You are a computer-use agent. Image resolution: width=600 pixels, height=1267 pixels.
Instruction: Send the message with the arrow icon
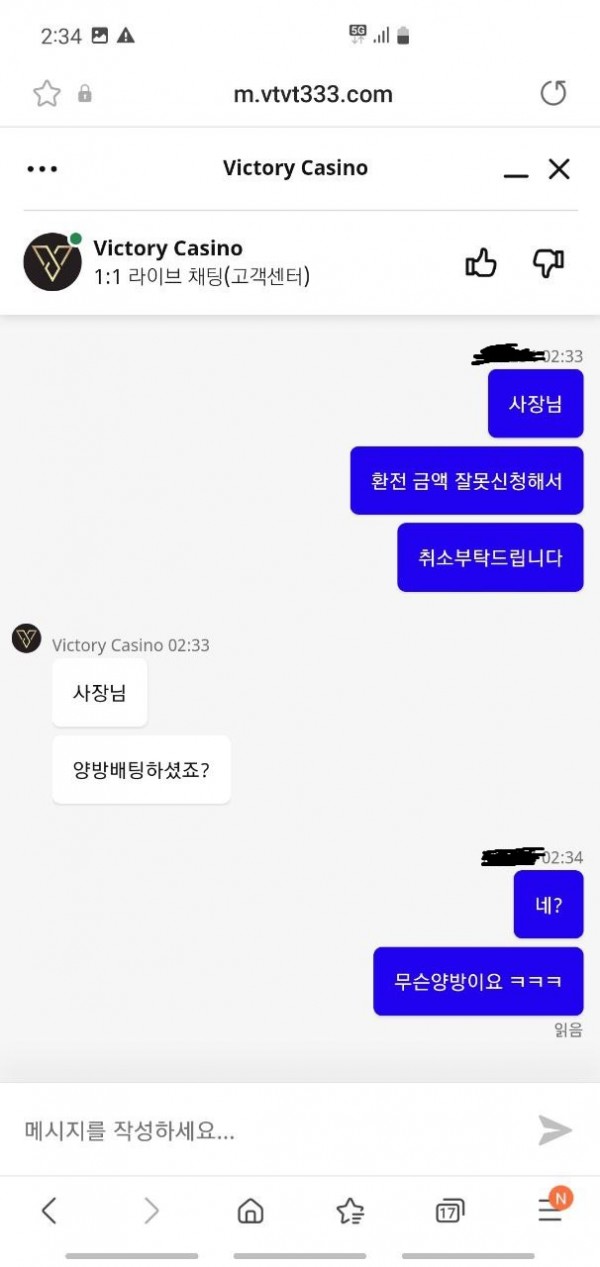(555, 1130)
